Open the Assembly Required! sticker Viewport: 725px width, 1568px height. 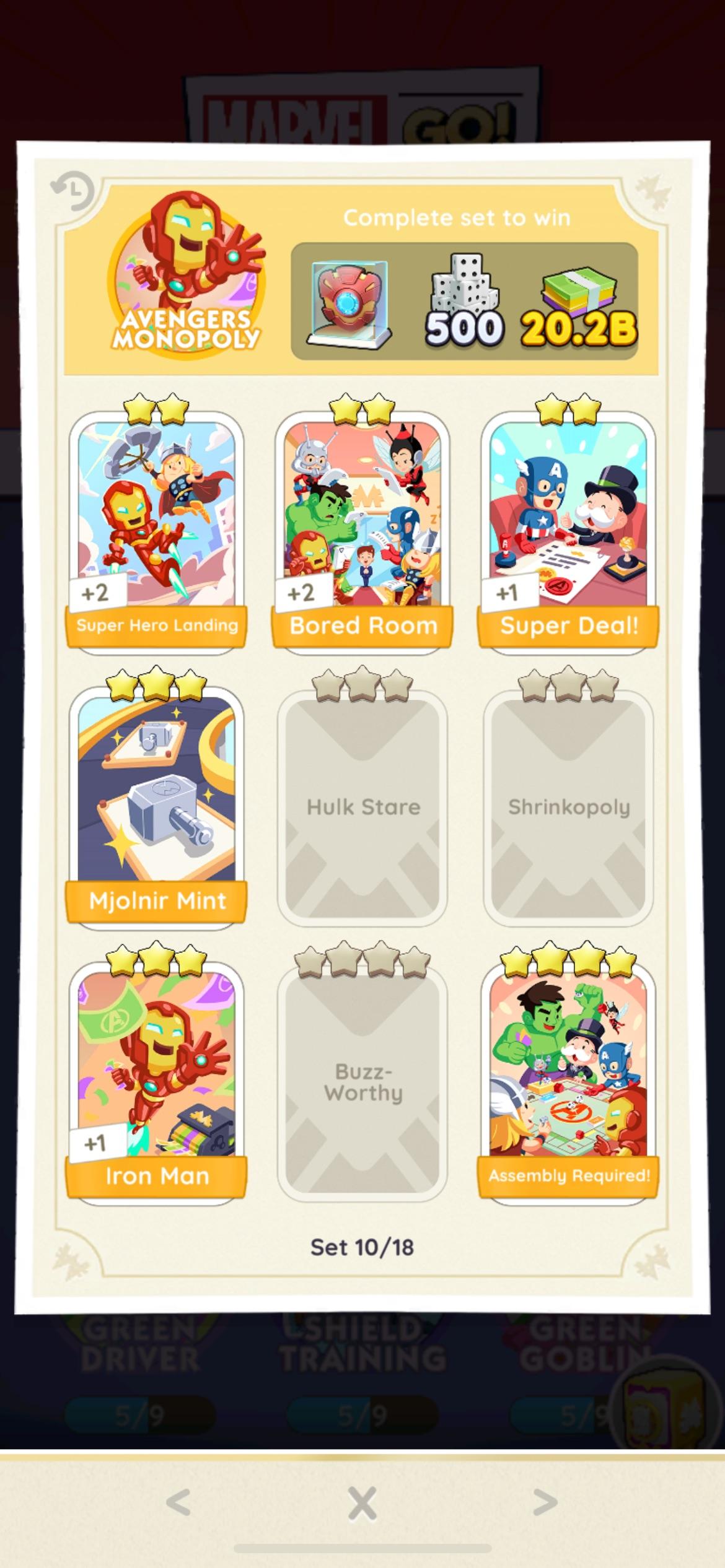(x=568, y=1078)
